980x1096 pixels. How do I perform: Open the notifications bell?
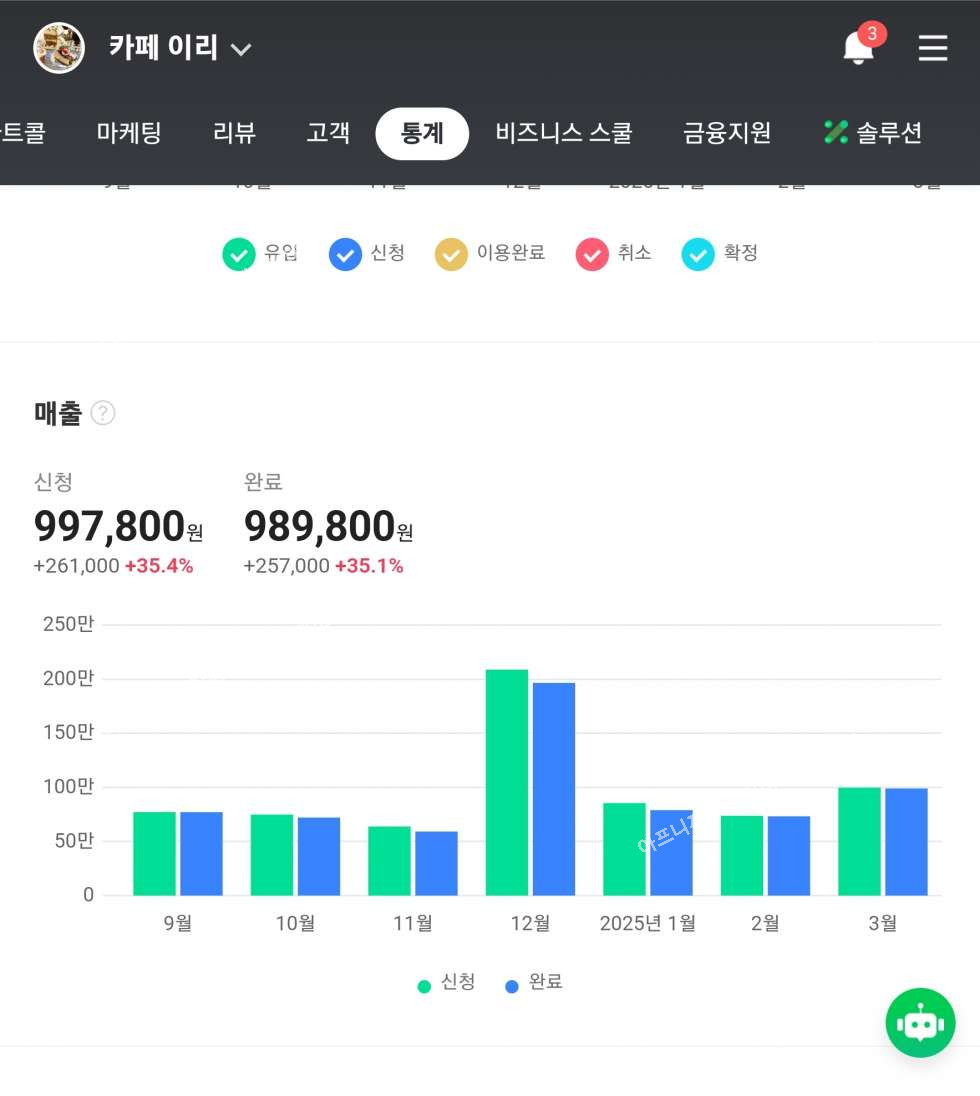(x=858, y=48)
